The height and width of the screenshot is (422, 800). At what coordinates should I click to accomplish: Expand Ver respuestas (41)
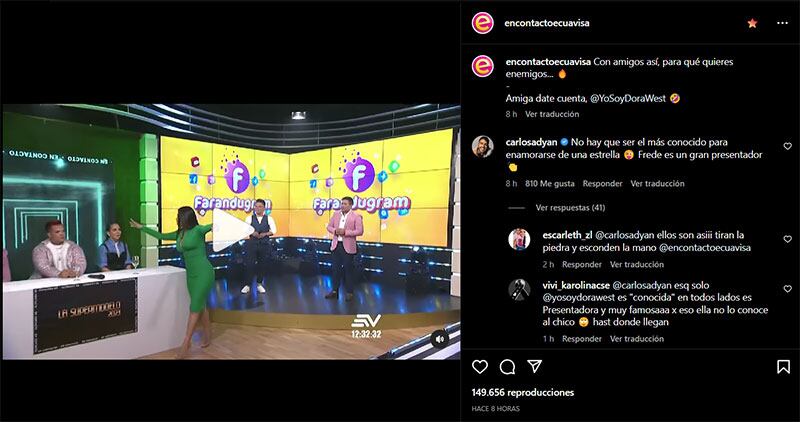570,208
